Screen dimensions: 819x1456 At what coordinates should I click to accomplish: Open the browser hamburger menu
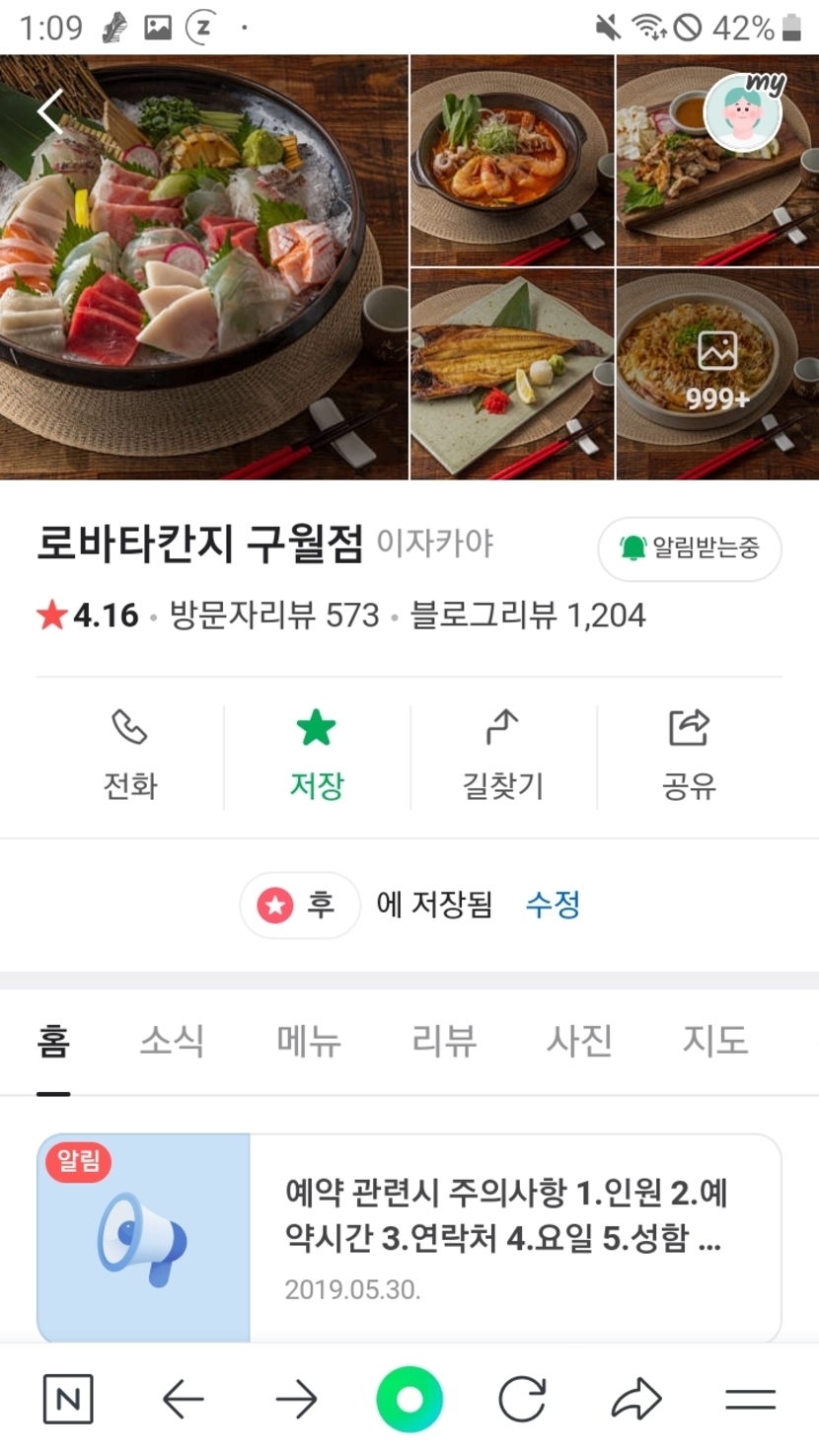[x=750, y=1399]
